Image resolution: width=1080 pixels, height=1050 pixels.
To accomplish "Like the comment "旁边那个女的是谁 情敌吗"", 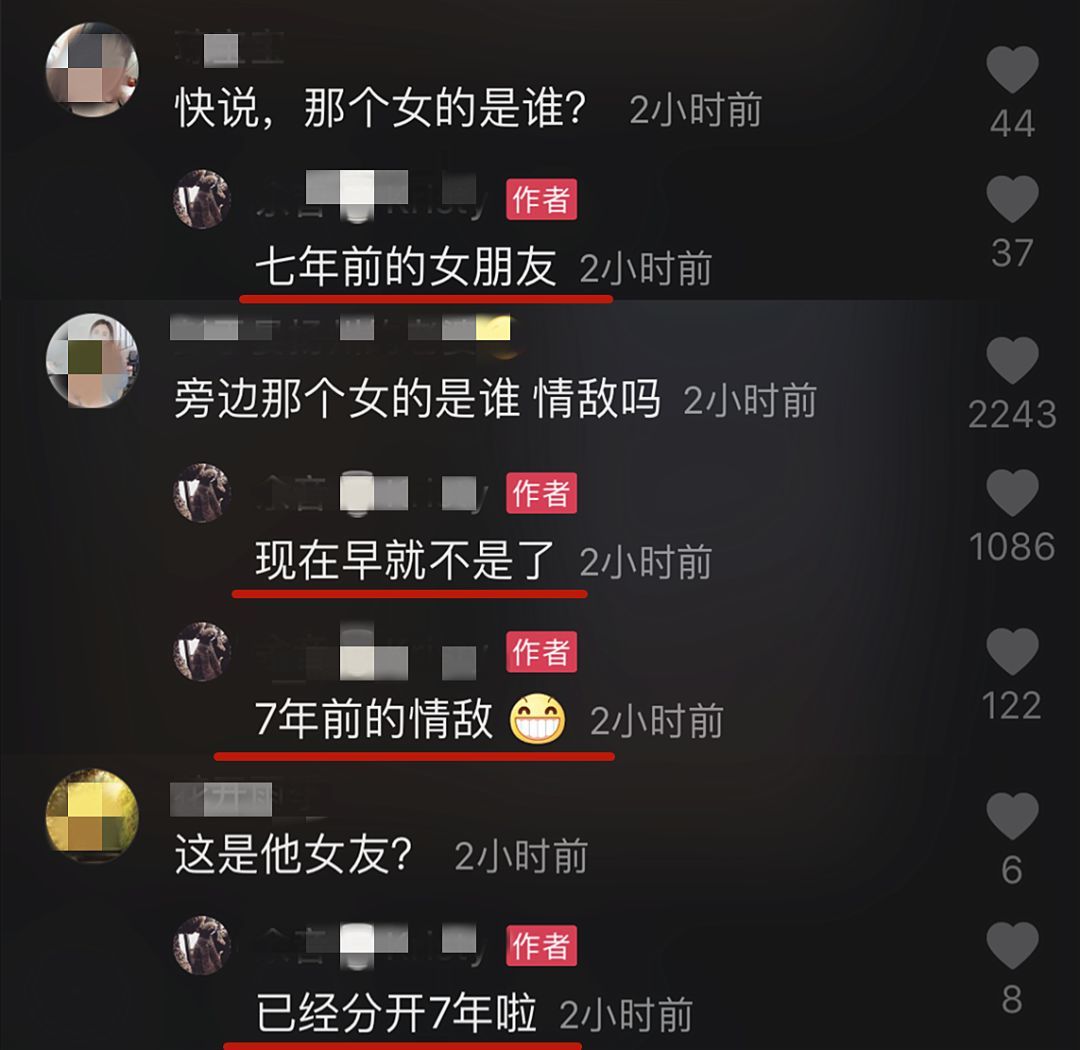I will (1012, 360).
